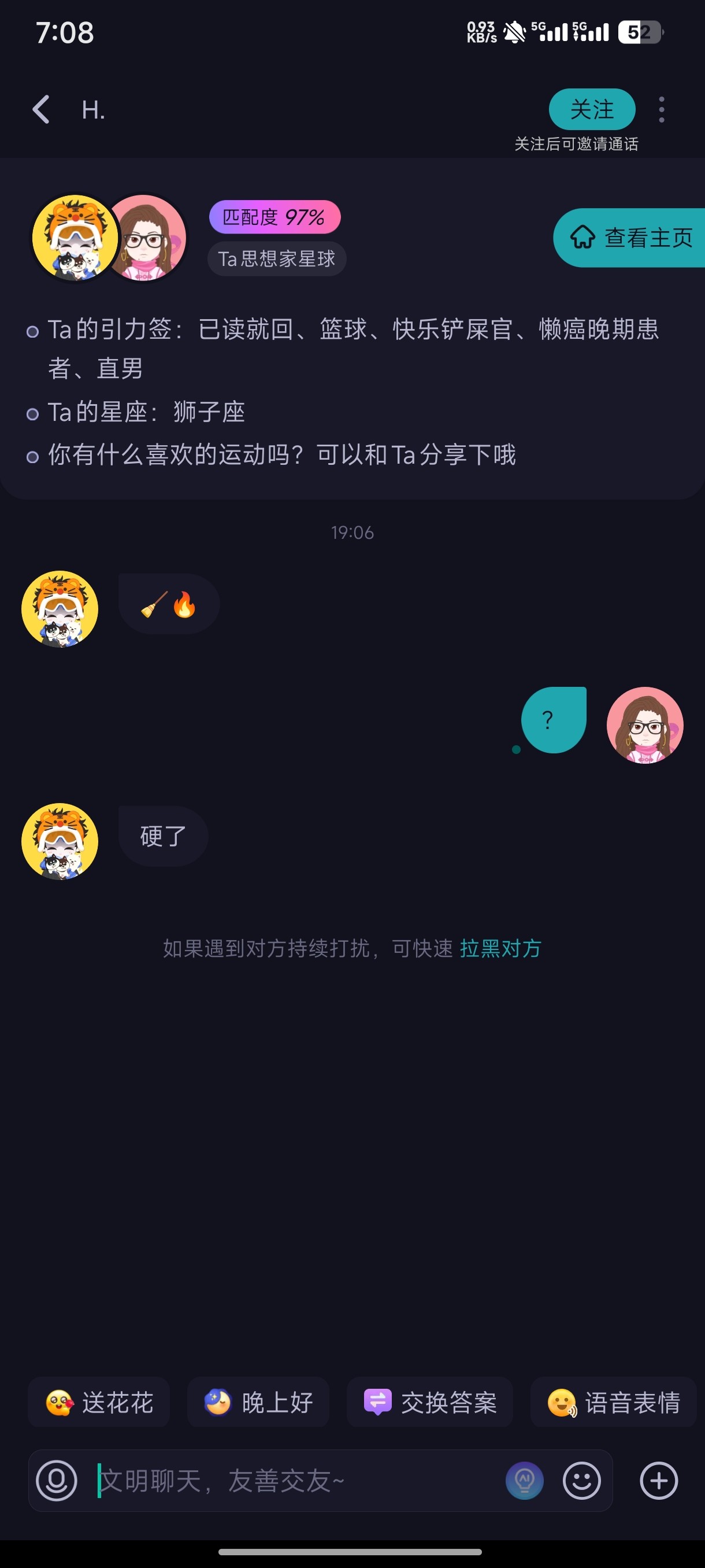This screenshot has height=1568, width=705.
Task: Open the plus attachments menu
Action: 658,1481
